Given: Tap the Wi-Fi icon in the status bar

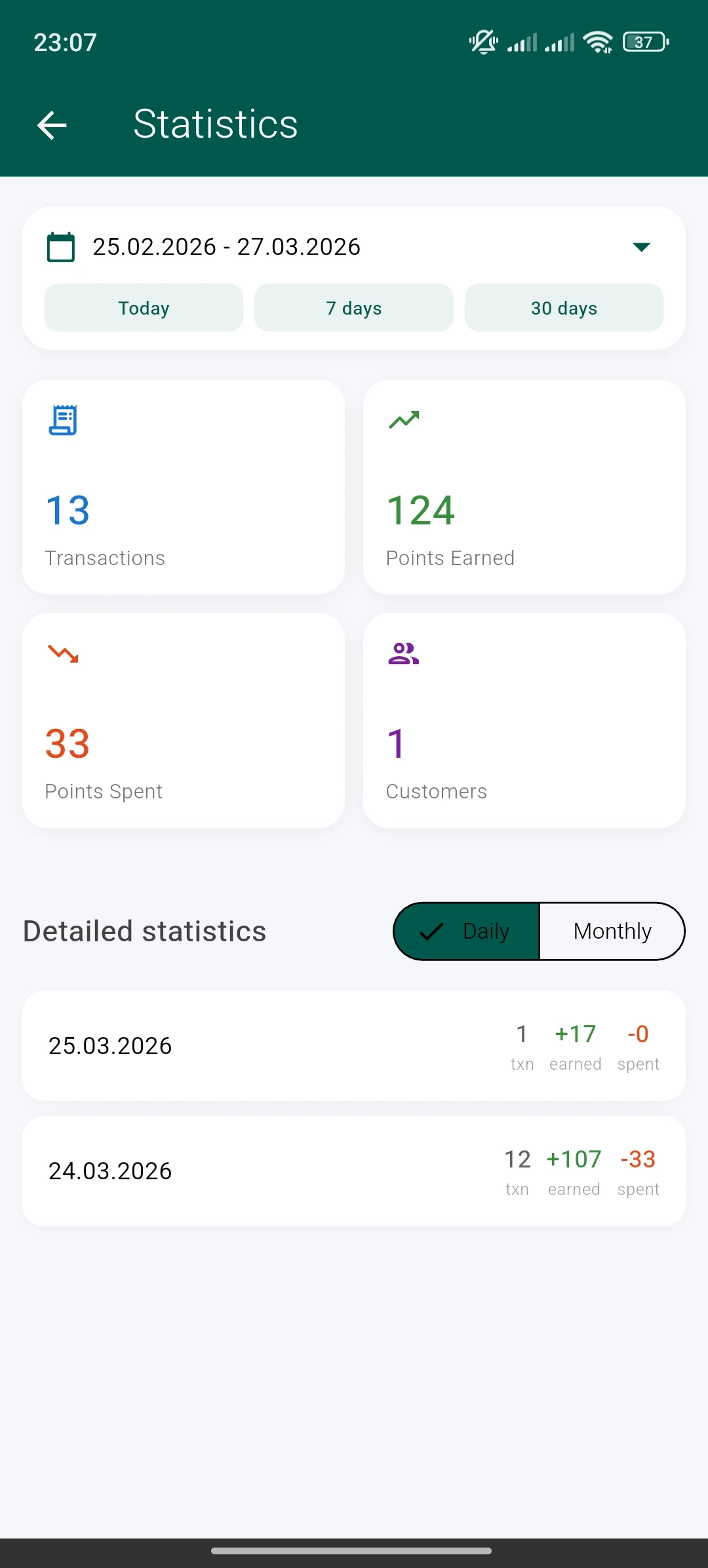Looking at the screenshot, I should click(x=597, y=41).
